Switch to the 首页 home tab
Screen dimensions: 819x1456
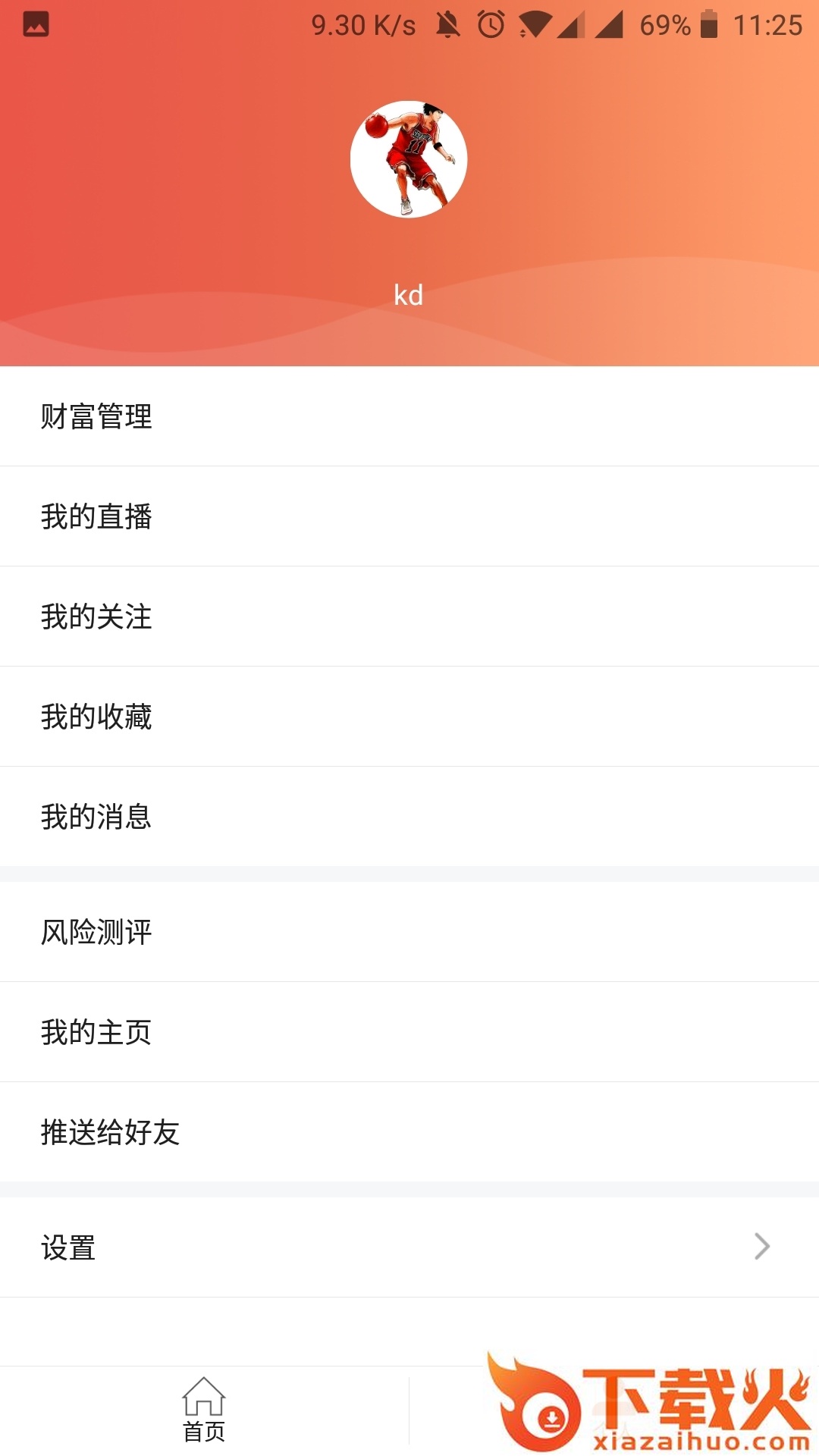pyautogui.click(x=204, y=1410)
